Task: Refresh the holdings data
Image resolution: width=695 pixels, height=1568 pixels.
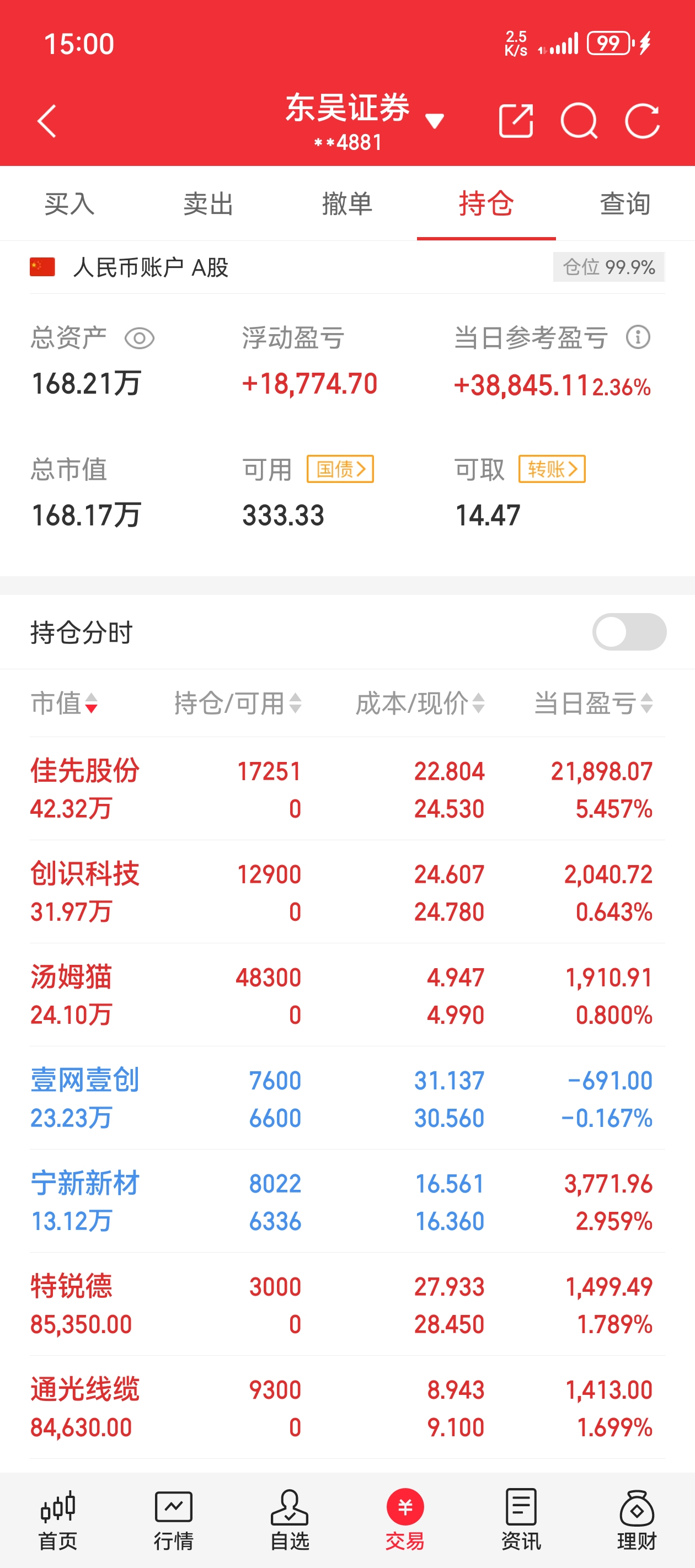Action: tap(642, 121)
